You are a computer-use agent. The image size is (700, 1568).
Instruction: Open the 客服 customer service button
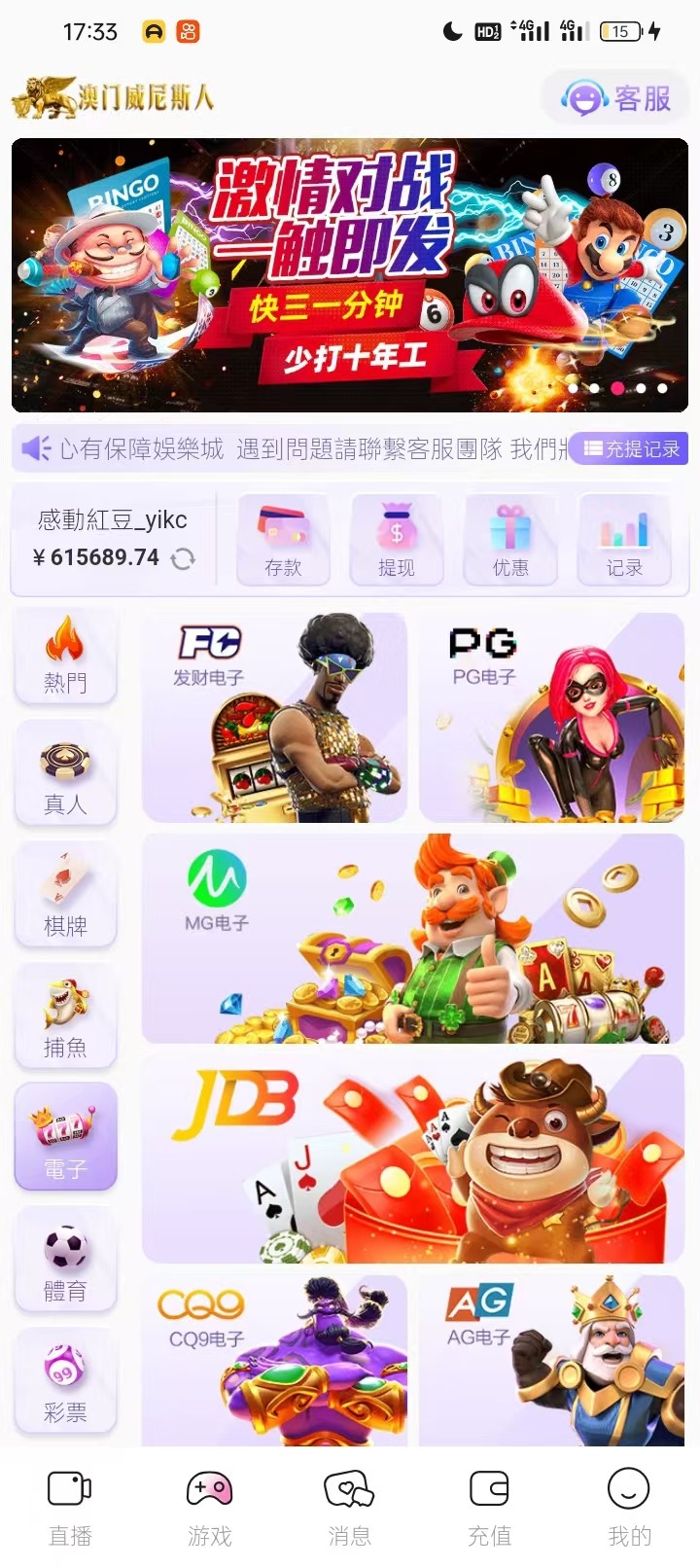point(615,98)
